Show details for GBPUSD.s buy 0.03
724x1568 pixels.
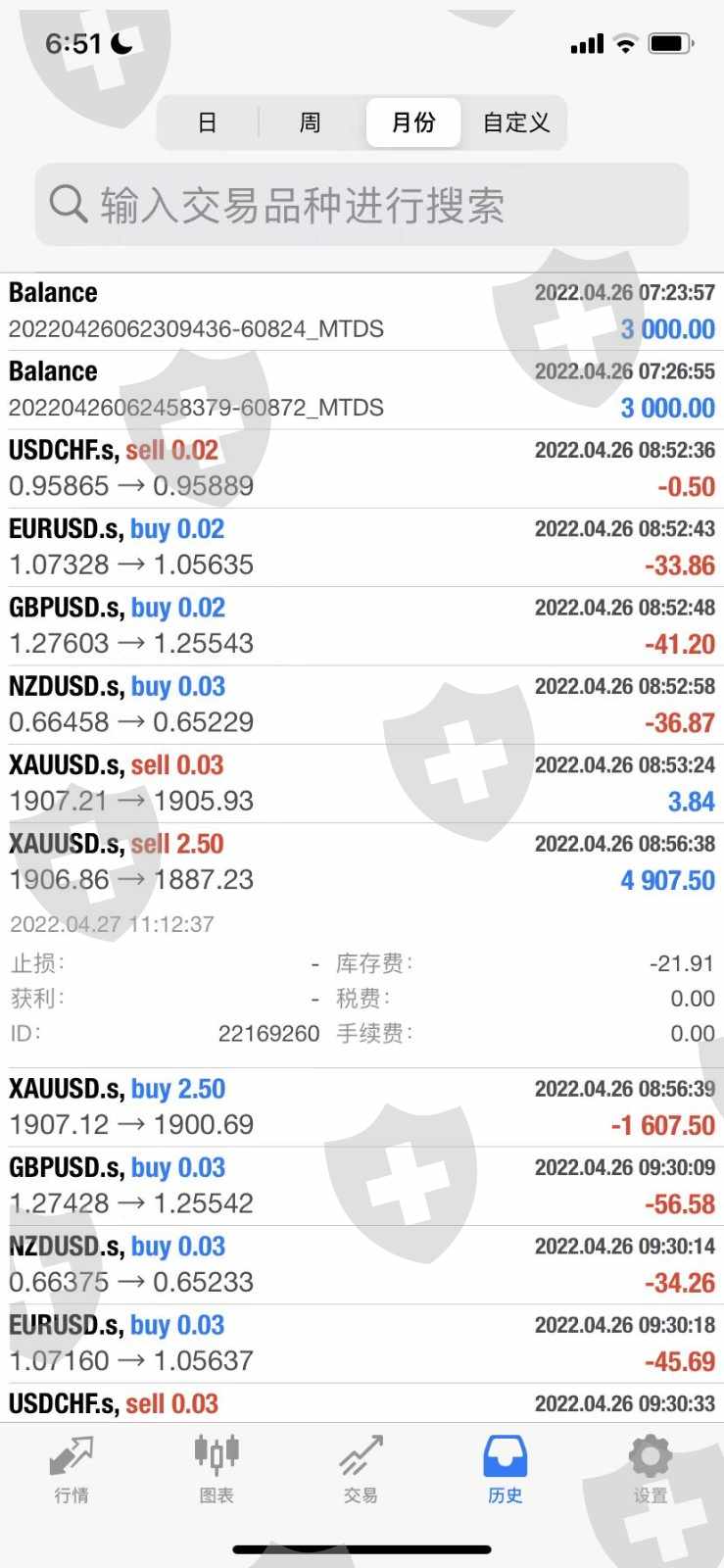point(362,1185)
